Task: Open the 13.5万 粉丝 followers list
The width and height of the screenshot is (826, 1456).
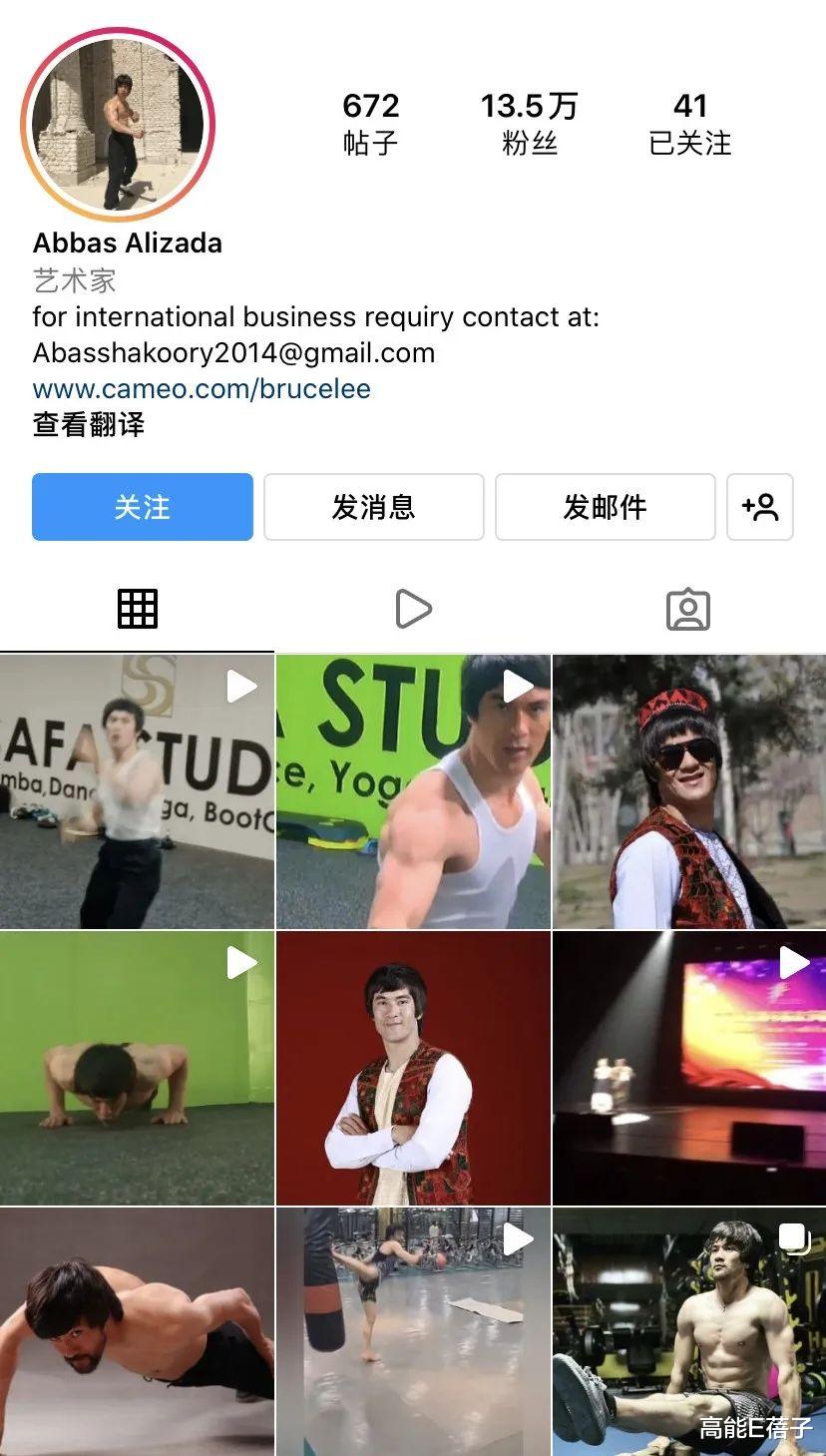Action: click(x=529, y=122)
